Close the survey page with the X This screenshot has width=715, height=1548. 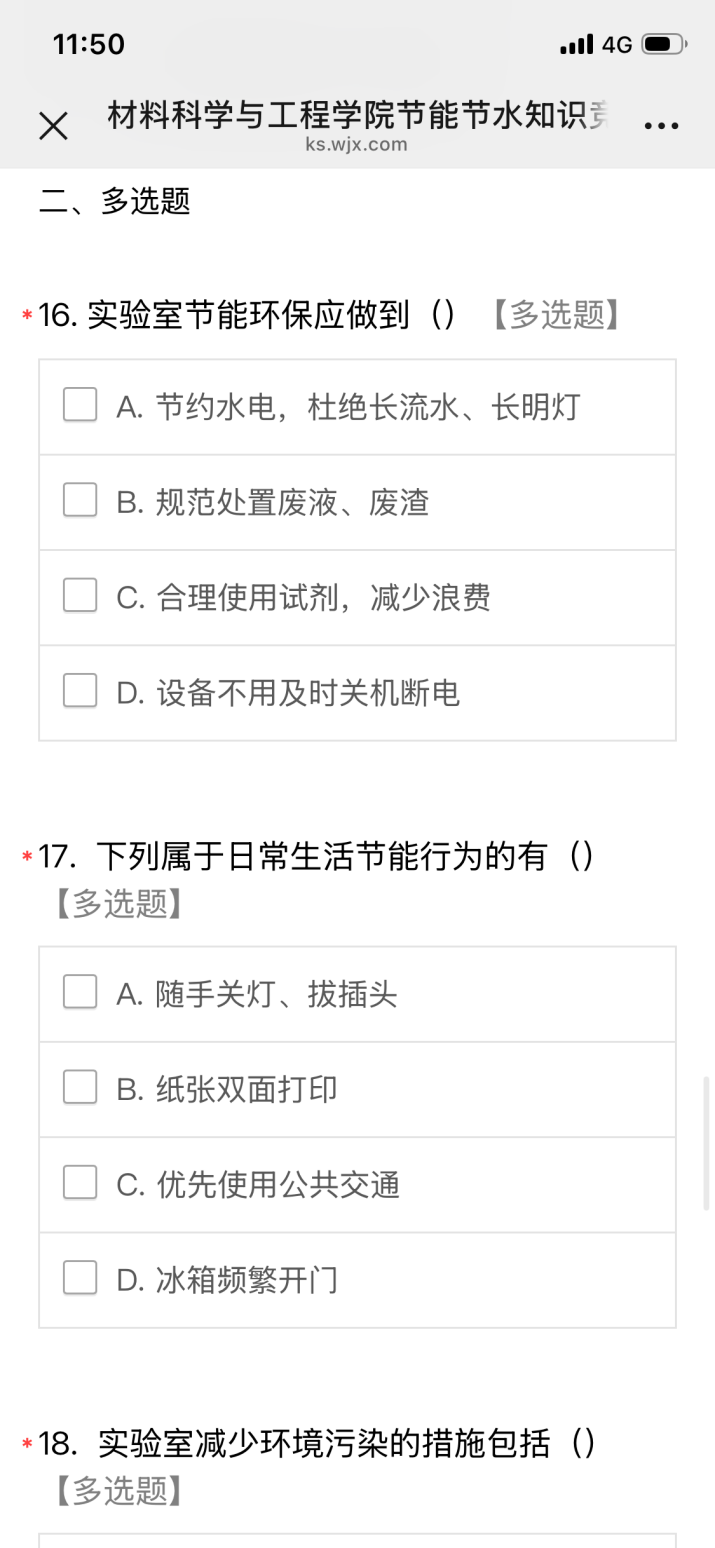[53, 126]
